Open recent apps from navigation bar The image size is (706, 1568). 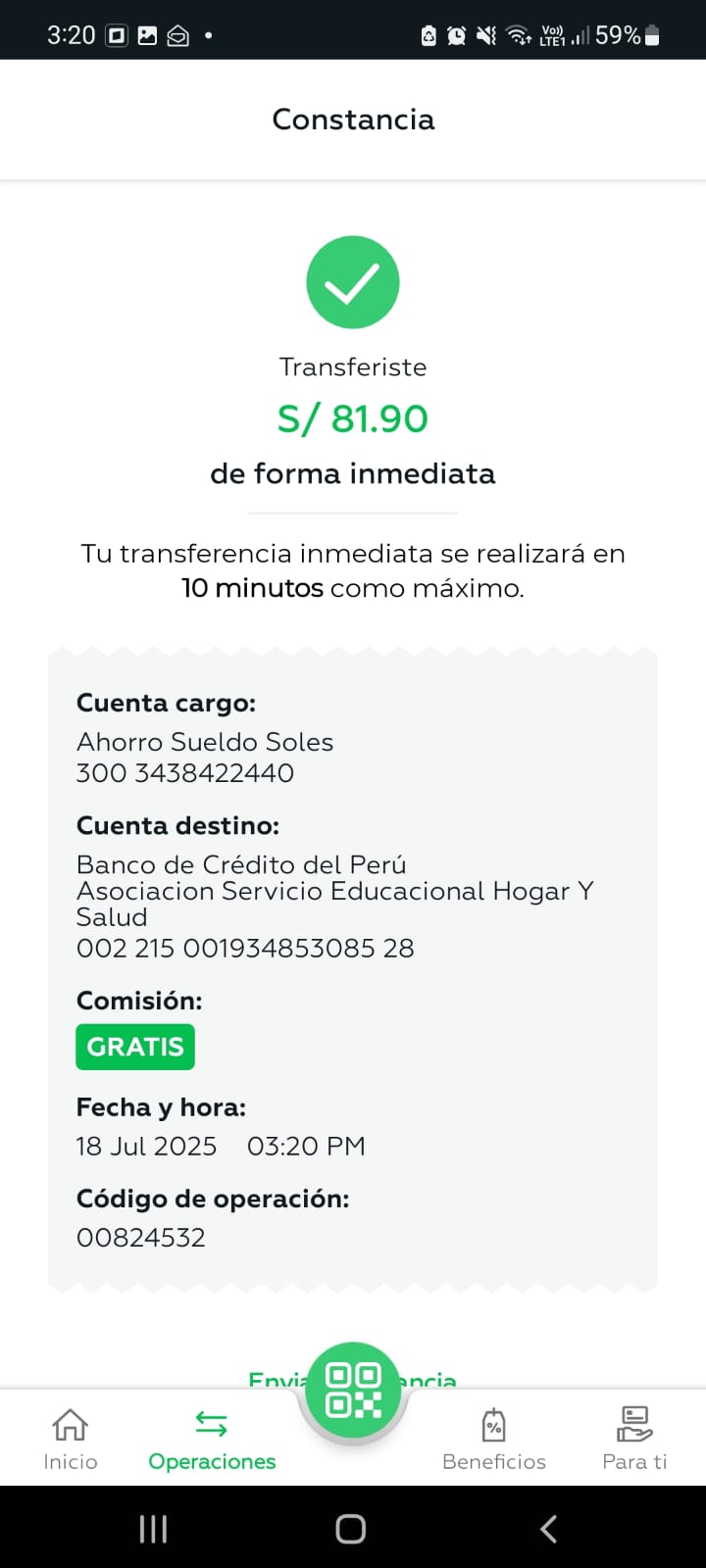(x=153, y=1528)
